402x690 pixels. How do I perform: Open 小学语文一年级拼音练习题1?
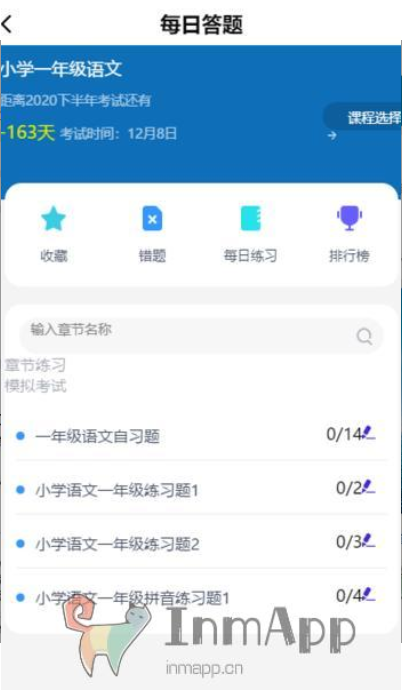[x=201, y=597]
